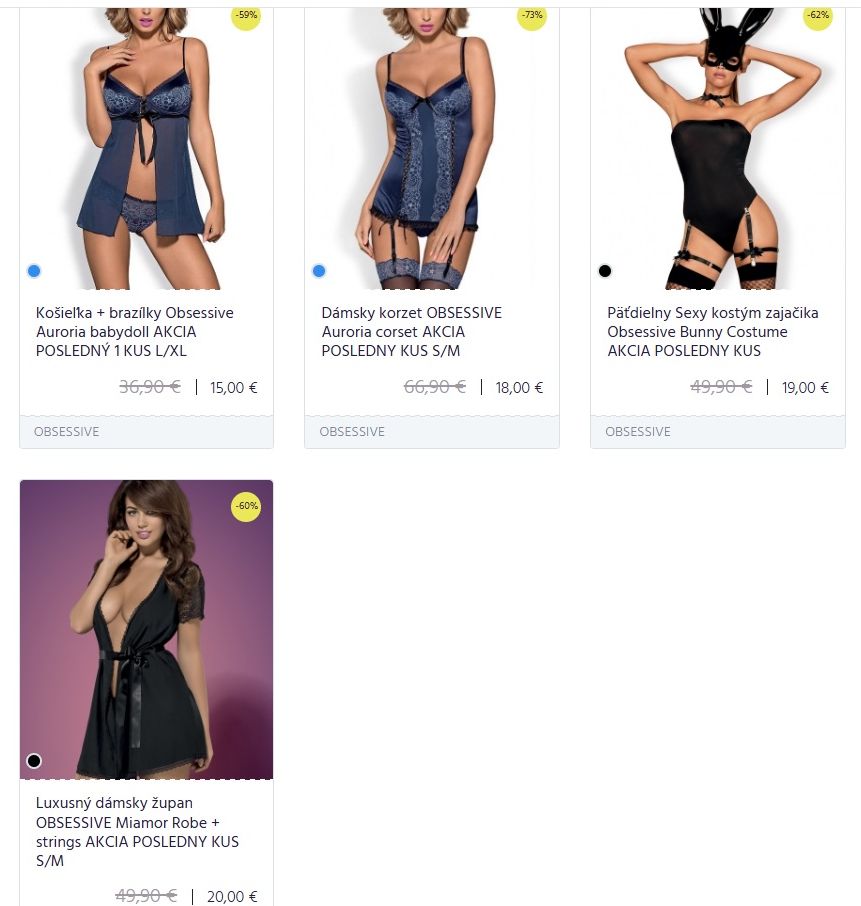Select the black swatch on Bunny Costume
Image resolution: width=861 pixels, height=906 pixels.
[605, 271]
